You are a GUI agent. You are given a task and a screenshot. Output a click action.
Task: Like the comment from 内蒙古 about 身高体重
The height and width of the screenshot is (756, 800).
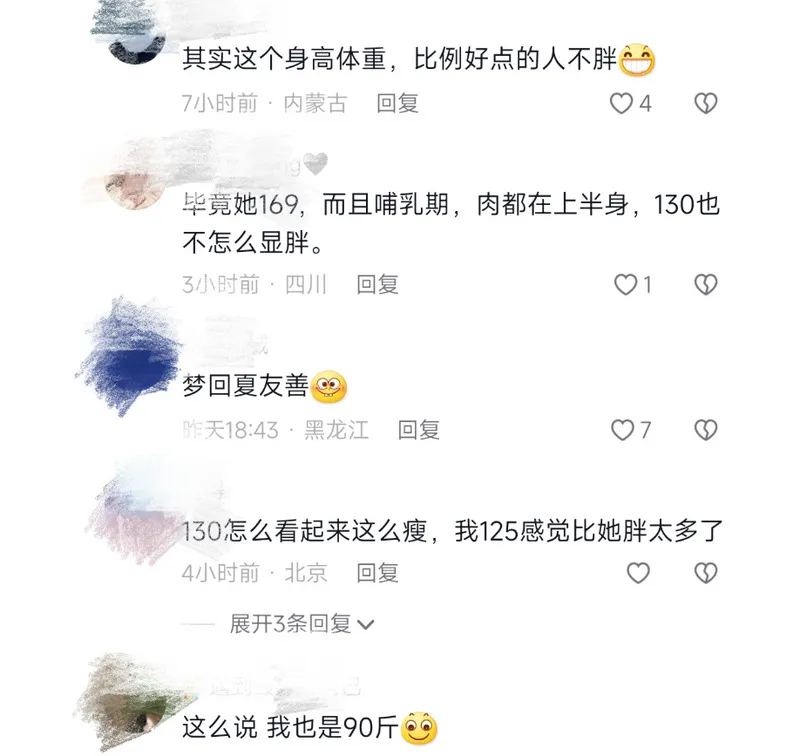point(622,103)
